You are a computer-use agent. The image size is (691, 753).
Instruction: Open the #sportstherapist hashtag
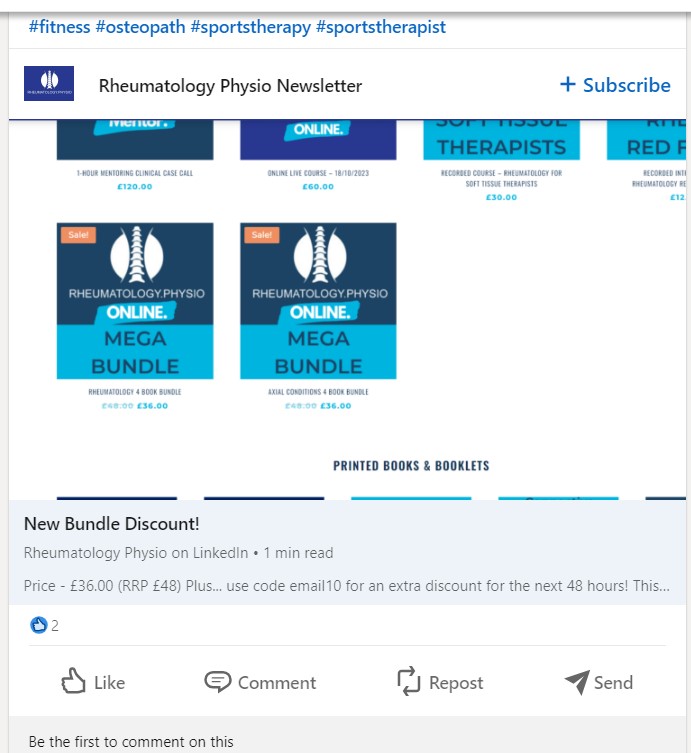coord(381,27)
